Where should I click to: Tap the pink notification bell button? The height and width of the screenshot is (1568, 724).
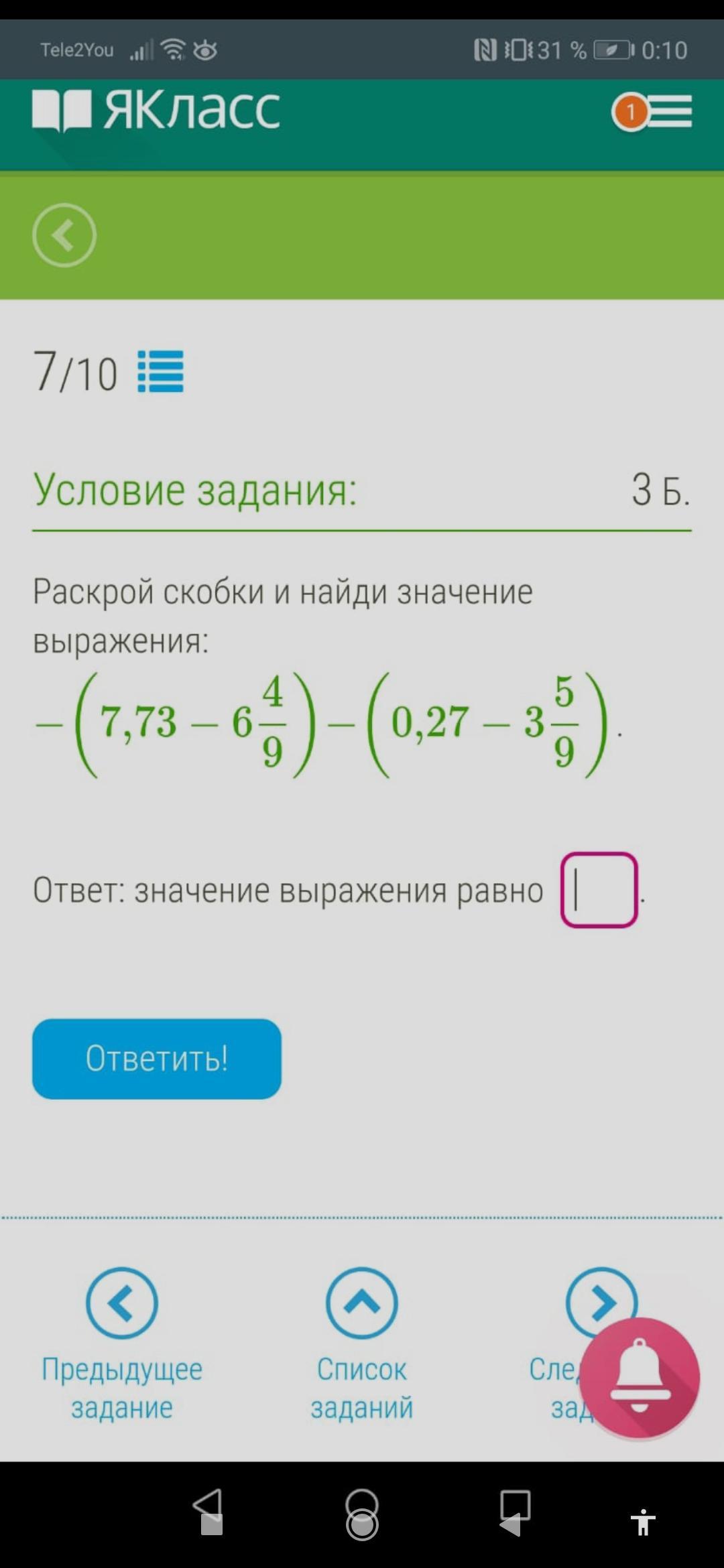click(x=640, y=1378)
